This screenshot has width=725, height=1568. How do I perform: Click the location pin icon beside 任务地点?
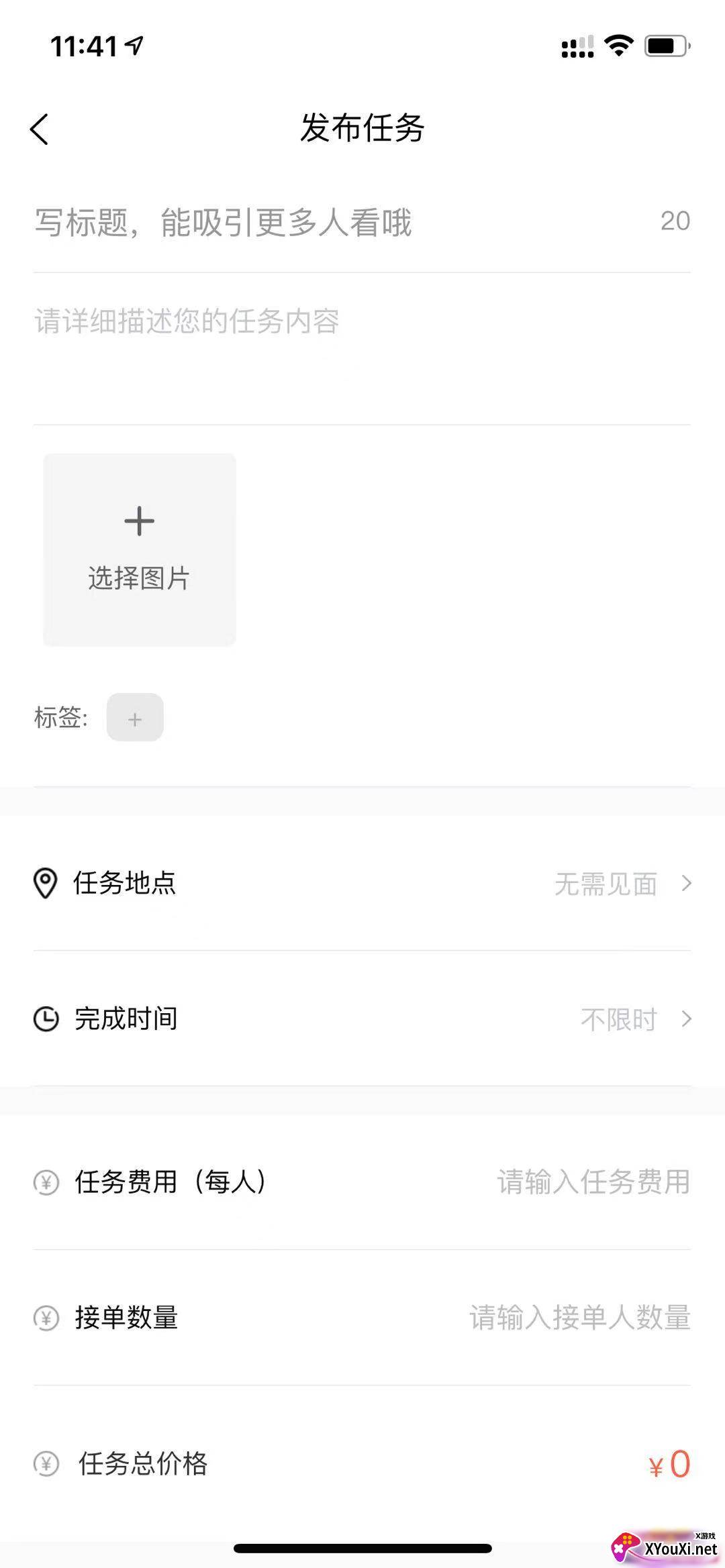45,884
